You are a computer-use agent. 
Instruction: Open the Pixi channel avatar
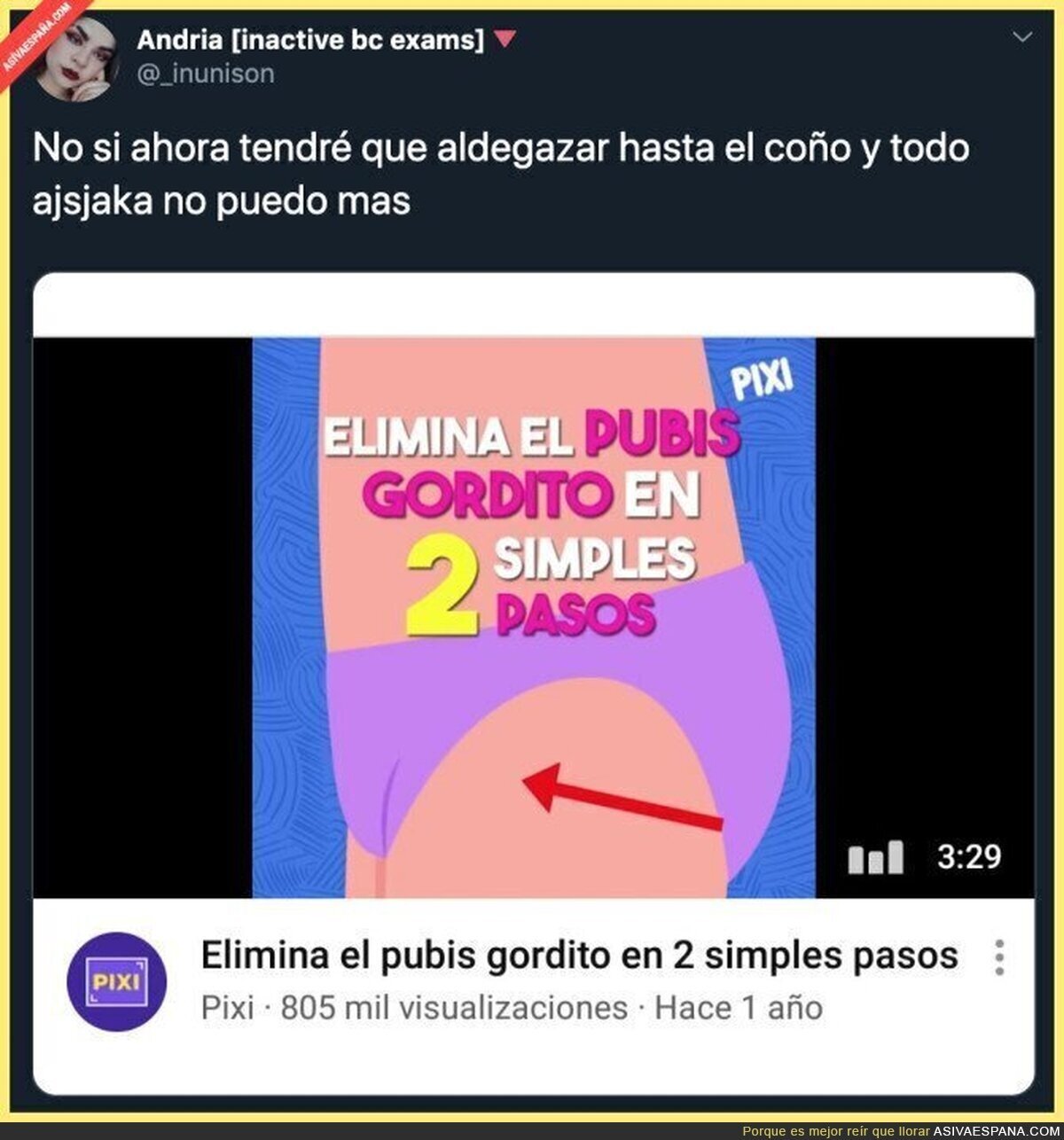[x=117, y=981]
